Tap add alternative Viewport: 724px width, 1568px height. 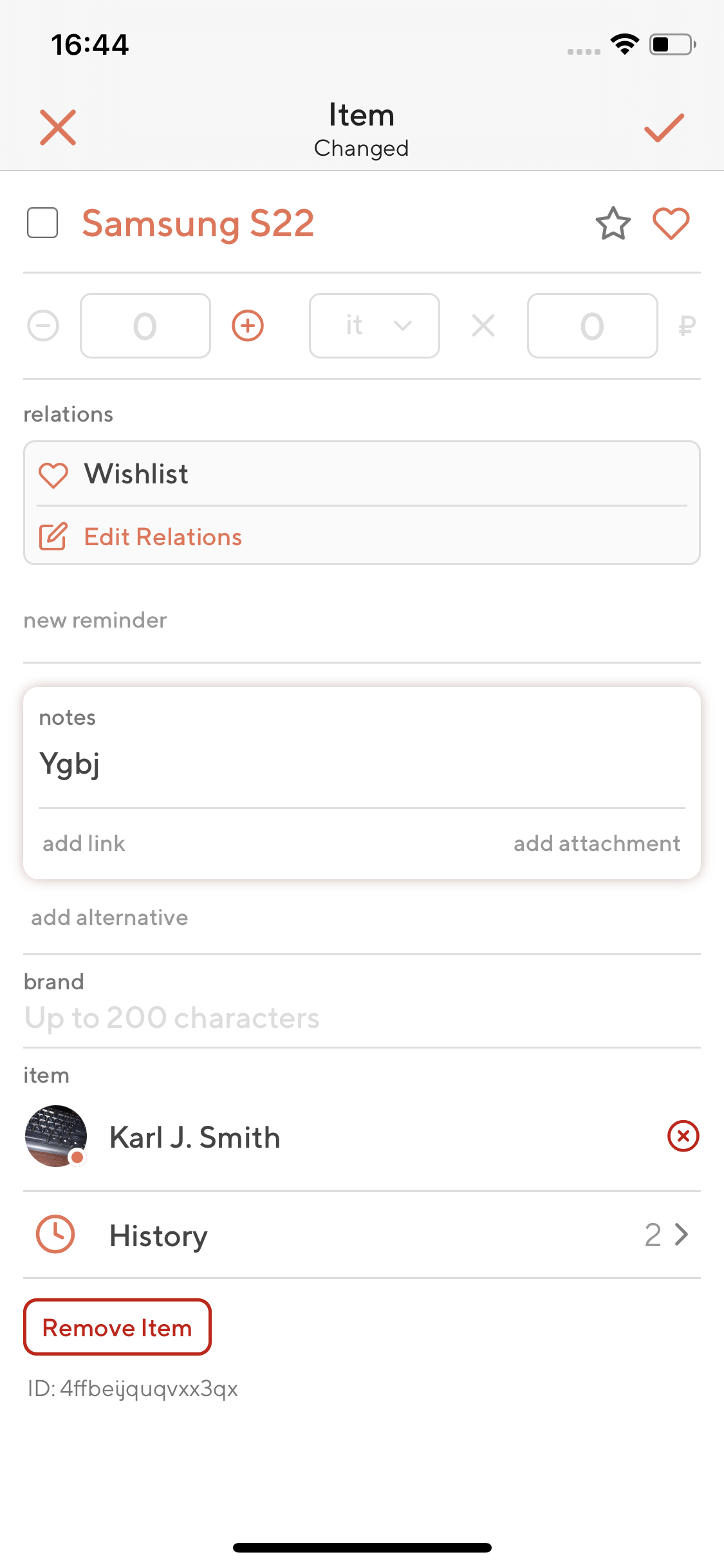(x=109, y=917)
